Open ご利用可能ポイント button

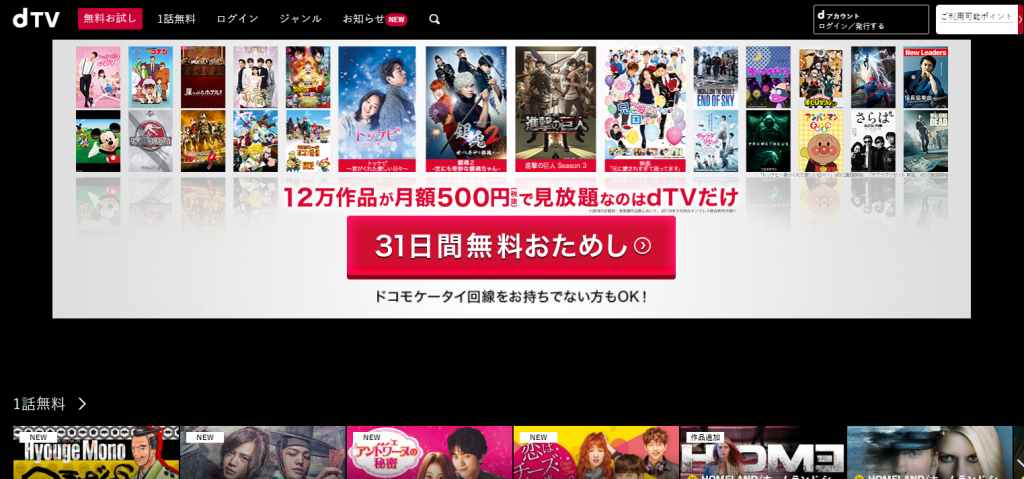click(x=977, y=19)
